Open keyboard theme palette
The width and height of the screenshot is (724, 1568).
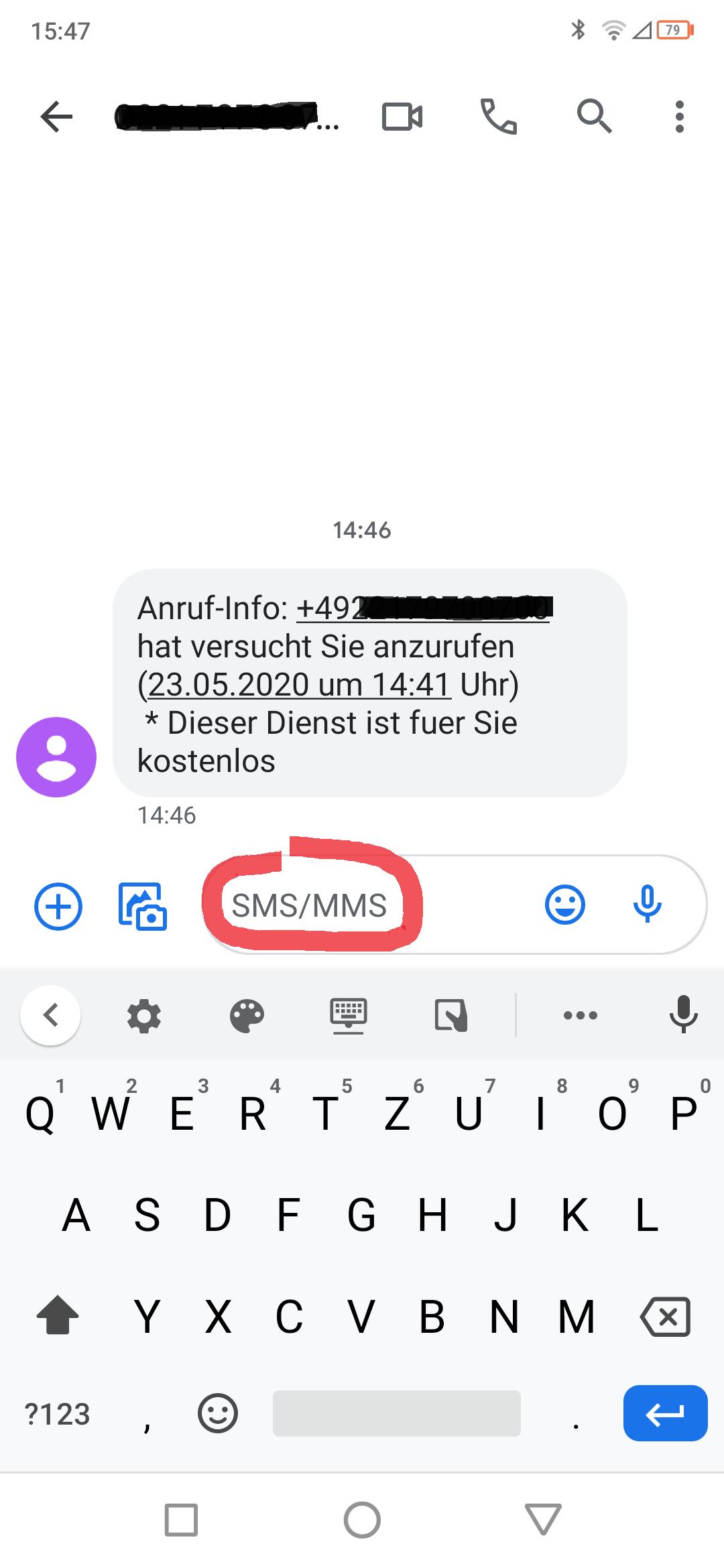pyautogui.click(x=247, y=1016)
